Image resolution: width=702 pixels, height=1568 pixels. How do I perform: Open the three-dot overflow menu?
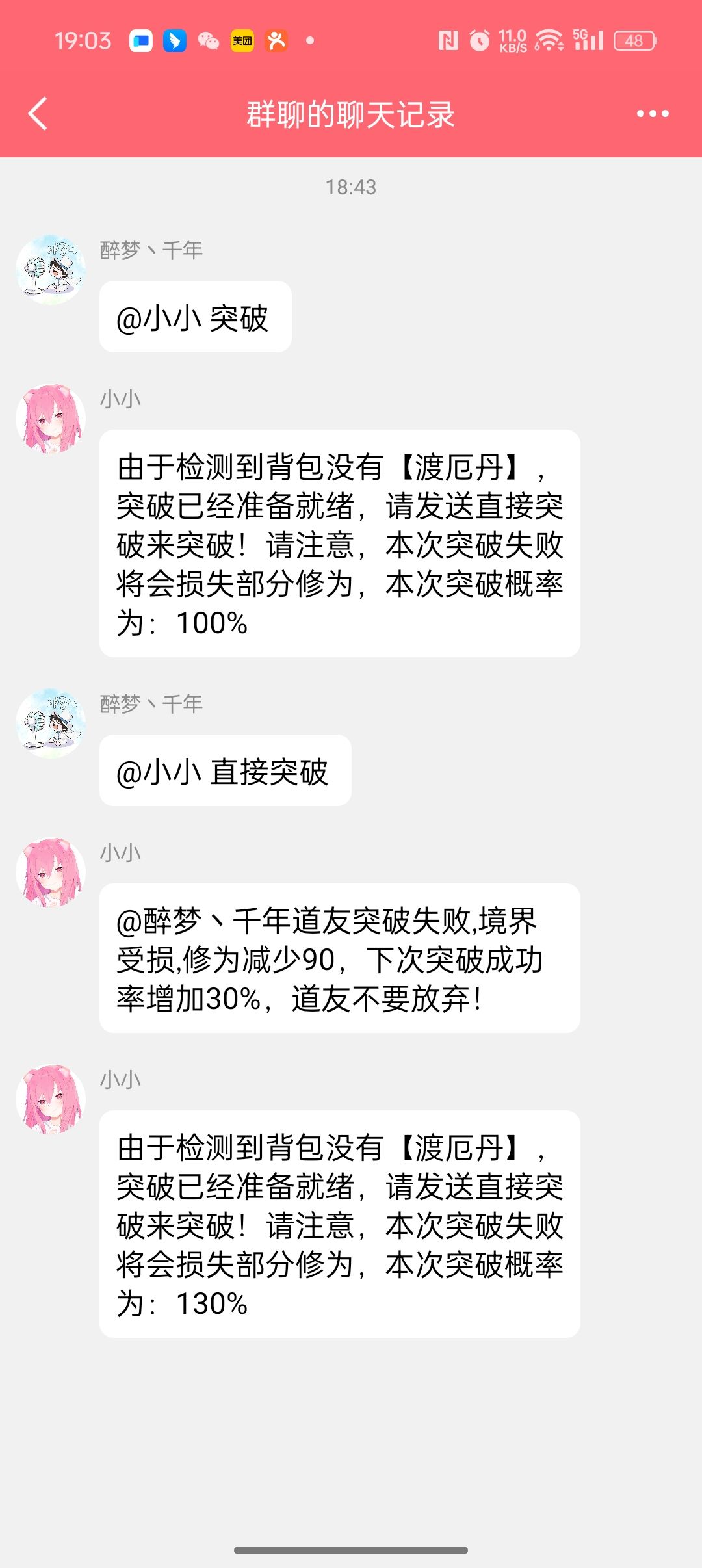point(653,114)
